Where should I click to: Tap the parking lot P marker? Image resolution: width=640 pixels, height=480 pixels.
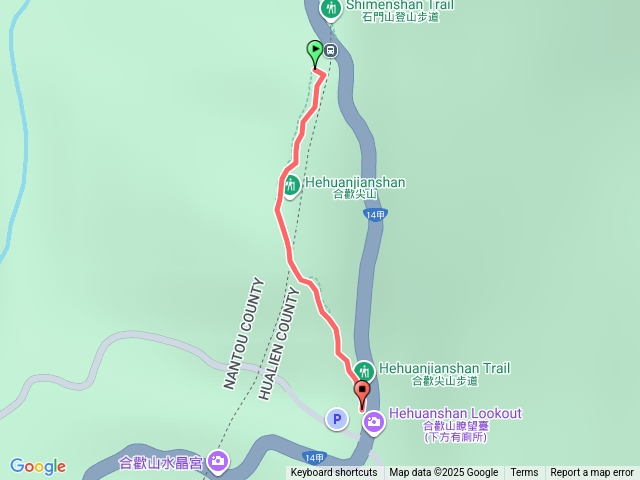(x=337, y=420)
